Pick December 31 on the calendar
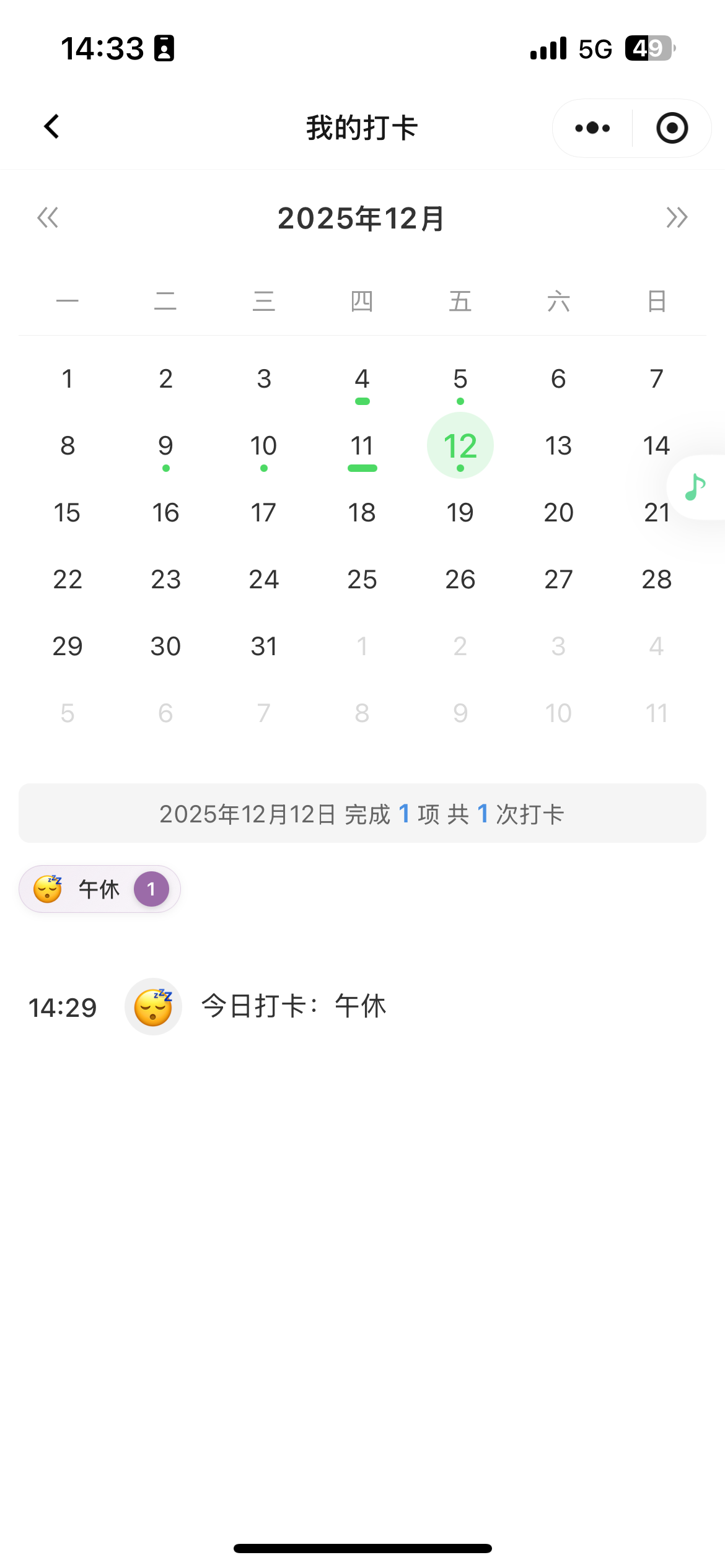The image size is (725, 1568). pos(263,647)
